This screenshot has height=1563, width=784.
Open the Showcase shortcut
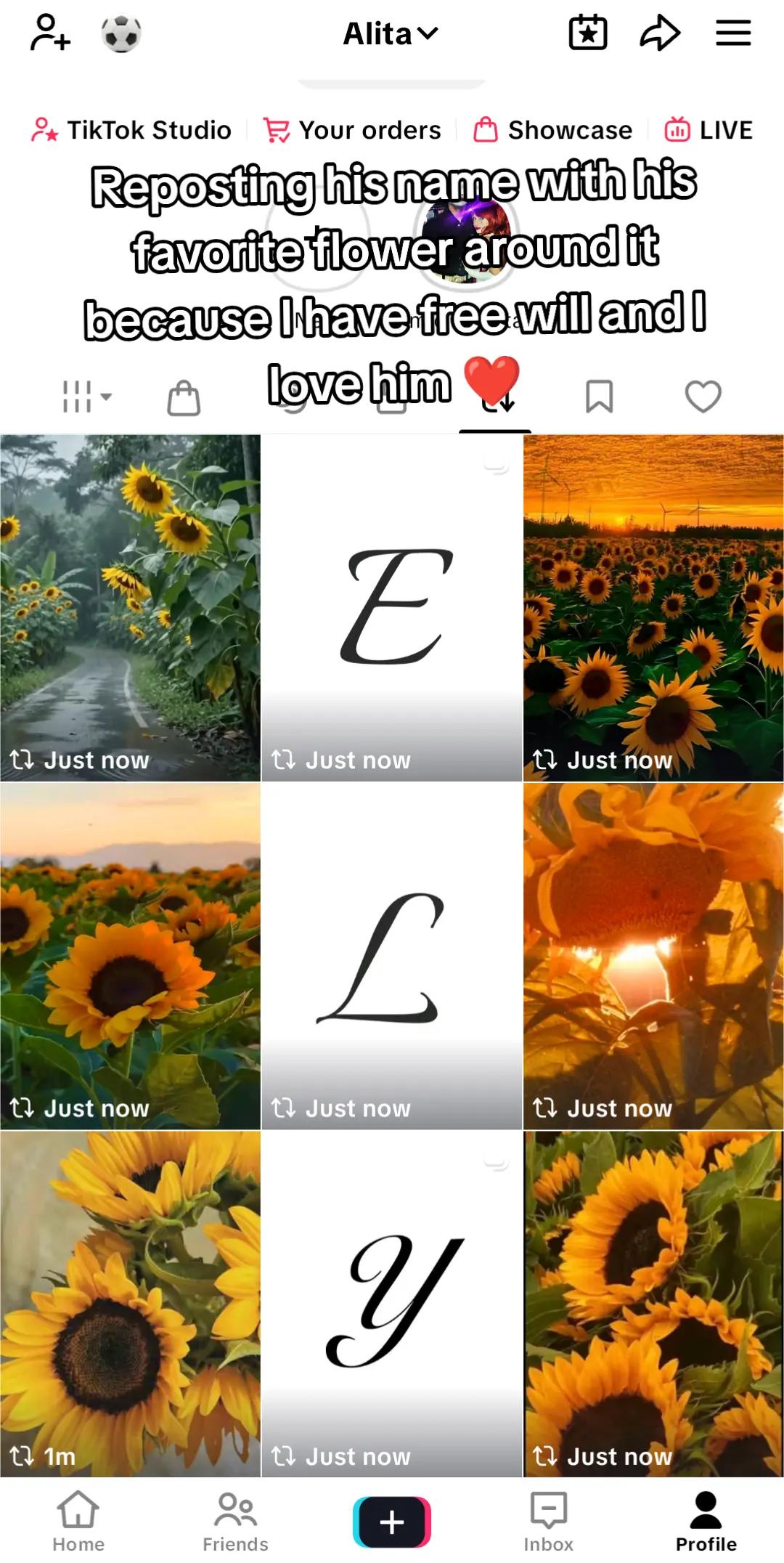pos(552,130)
